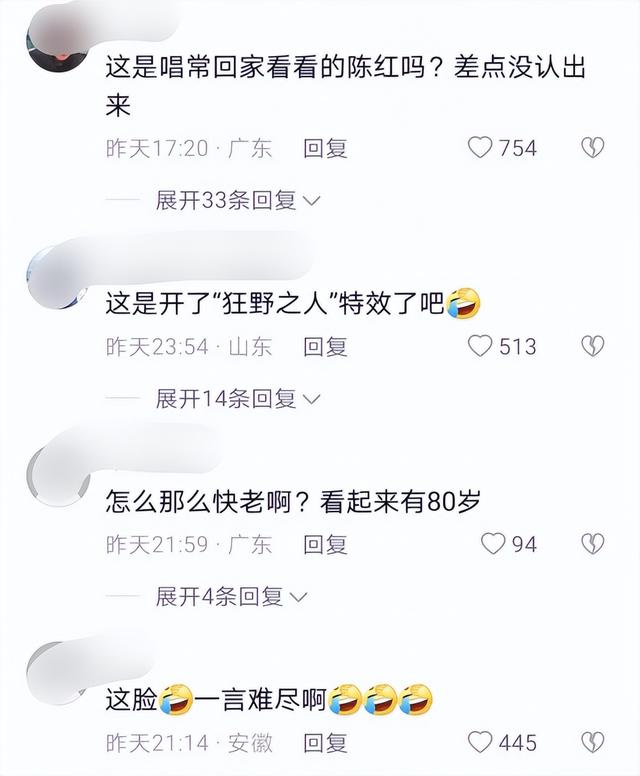Expand 33 replies
The image size is (640, 776).
click(237, 201)
